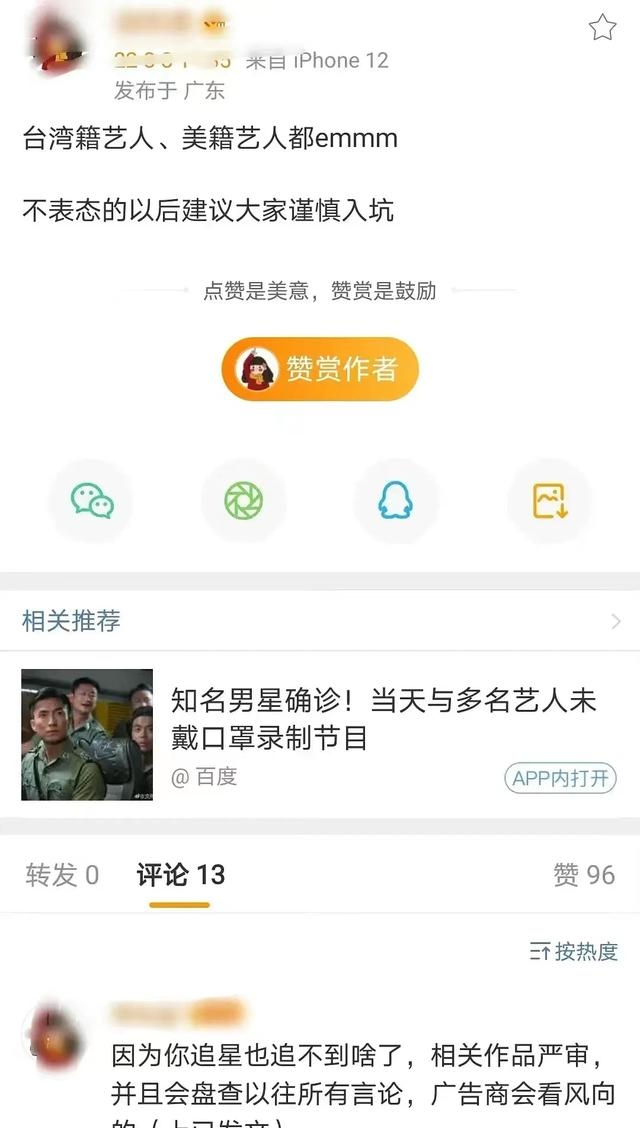Expand the 相关推荐 section chevron
Image resolution: width=640 pixels, height=1128 pixels.
(x=615, y=622)
